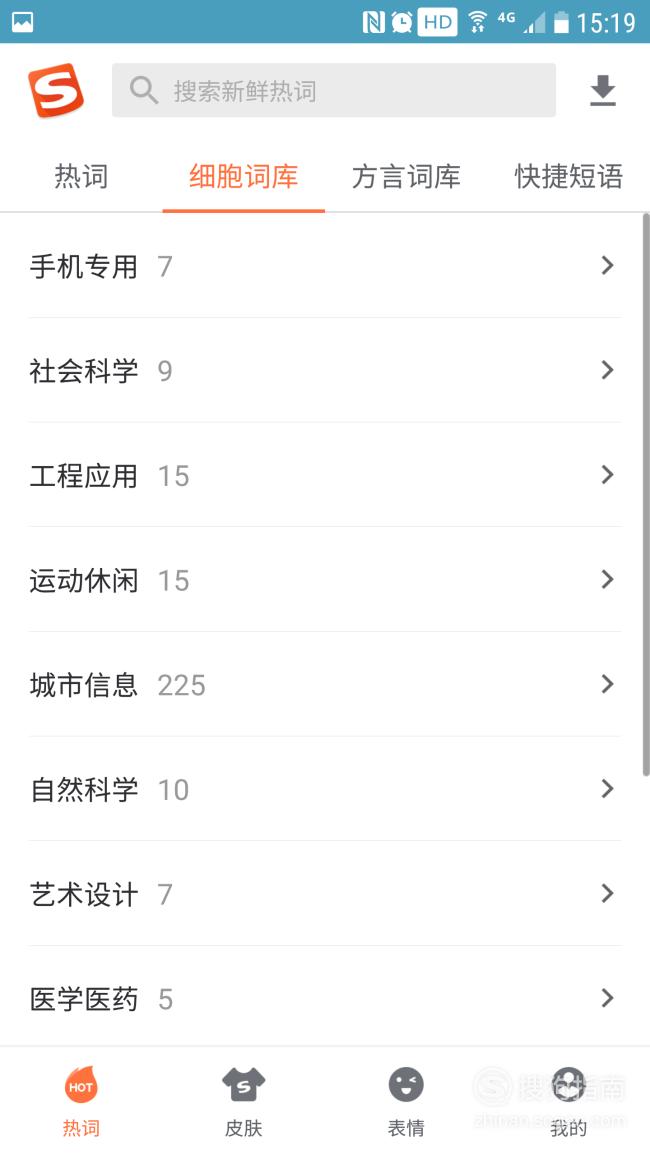Image resolution: width=650 pixels, height=1155 pixels.
Task: Open the 医学医药 category
Action: 325,997
